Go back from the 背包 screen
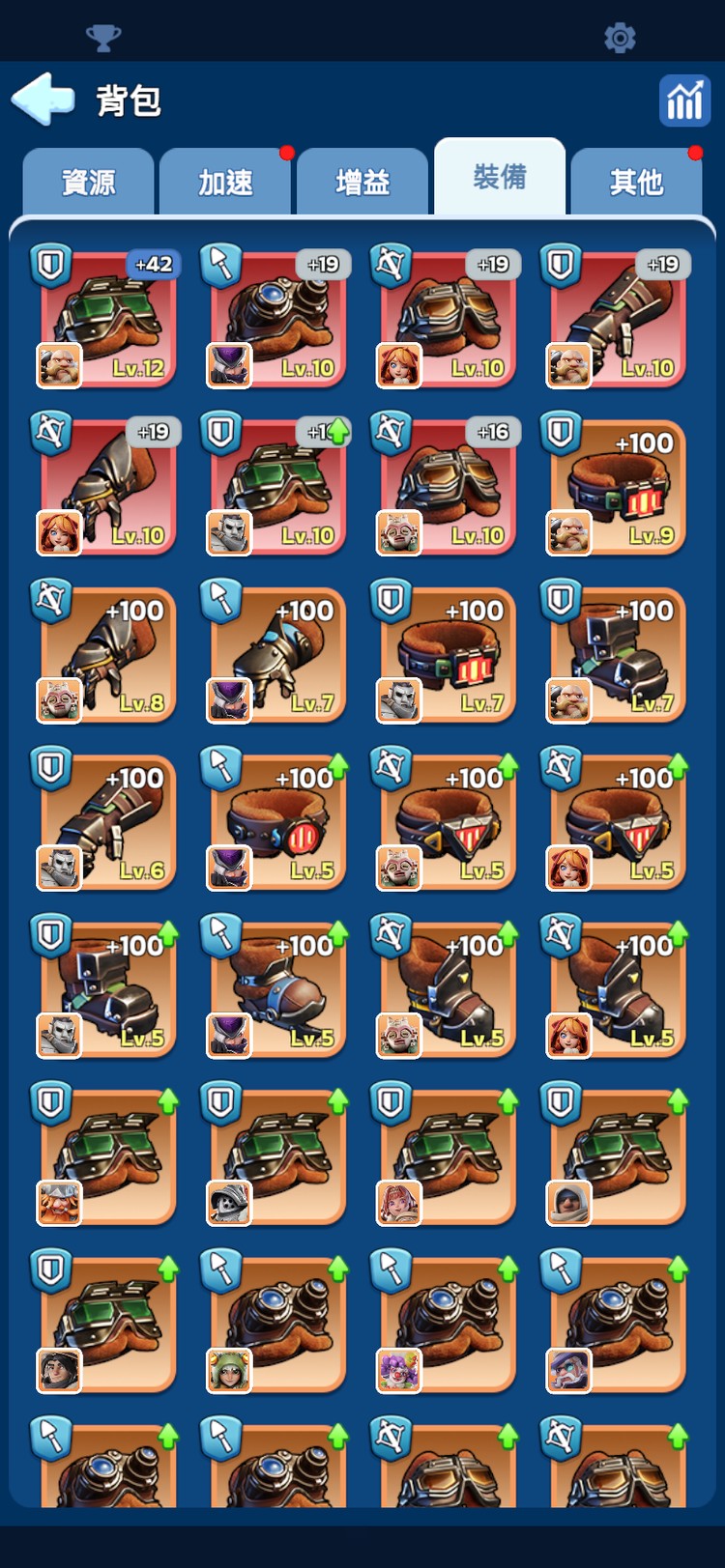This screenshot has width=725, height=1568. pos(43,99)
